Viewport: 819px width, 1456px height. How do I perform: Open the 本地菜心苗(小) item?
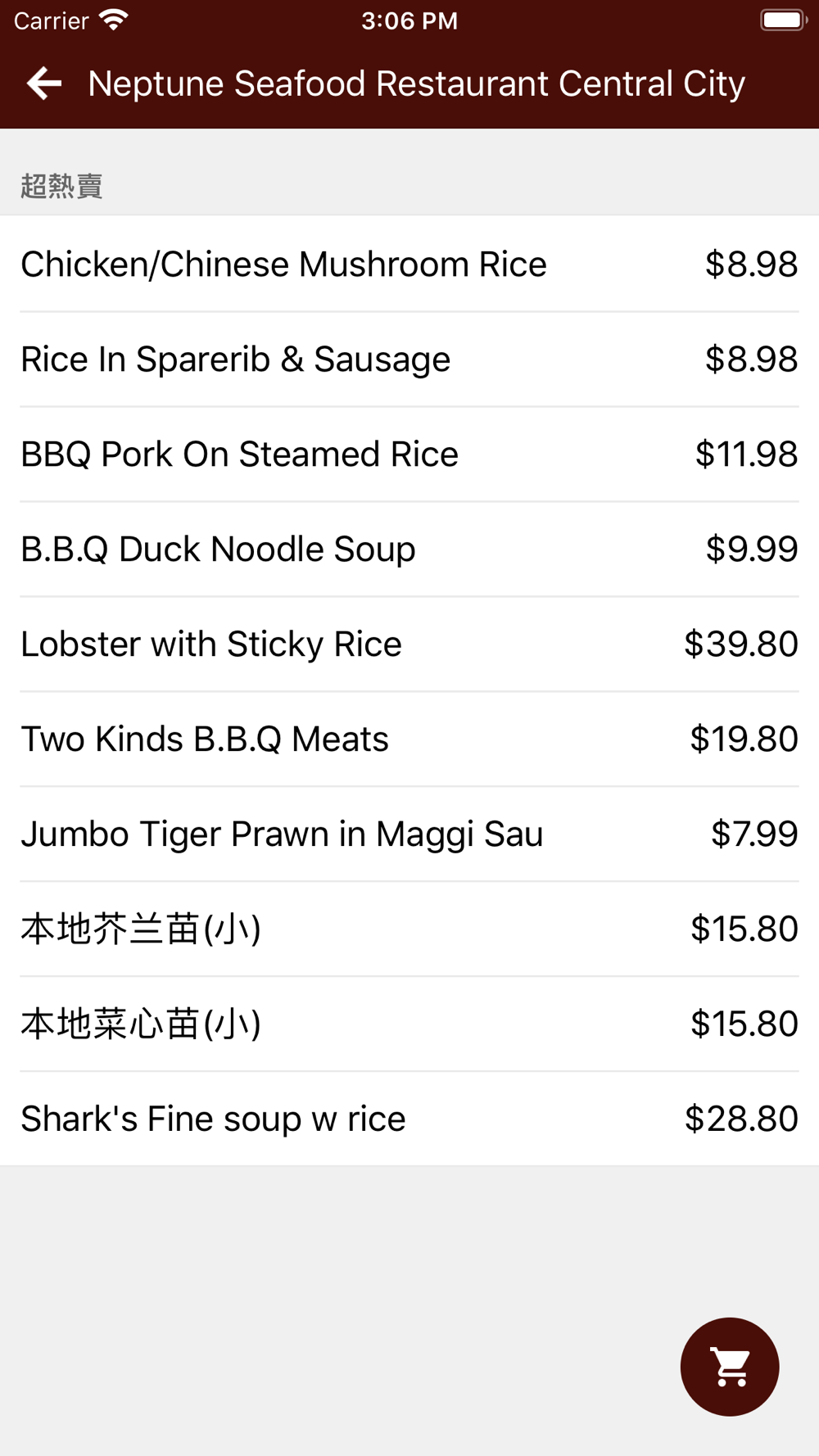coord(409,1024)
